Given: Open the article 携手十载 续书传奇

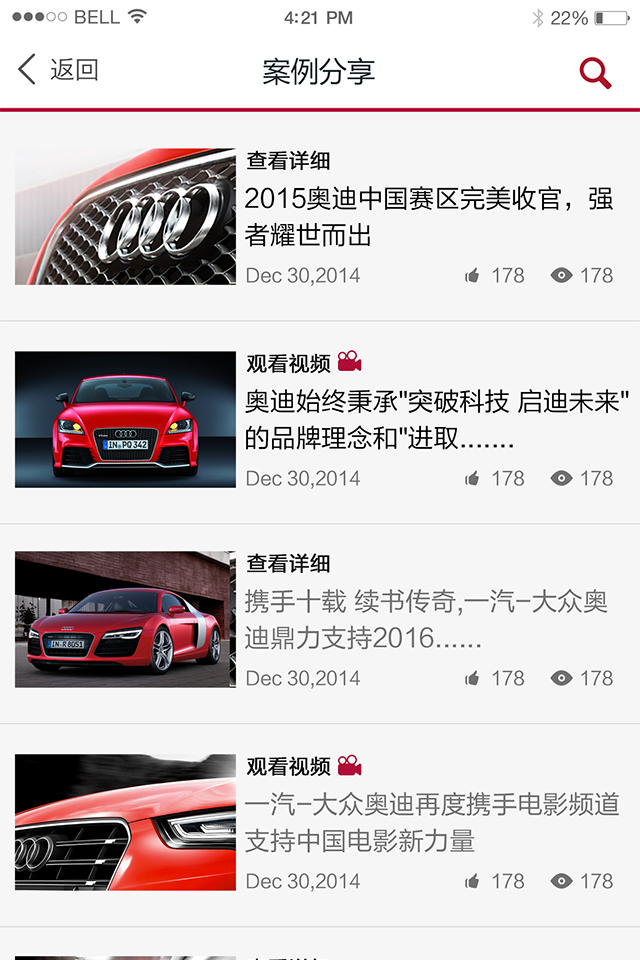Looking at the screenshot, I should coord(426,620).
